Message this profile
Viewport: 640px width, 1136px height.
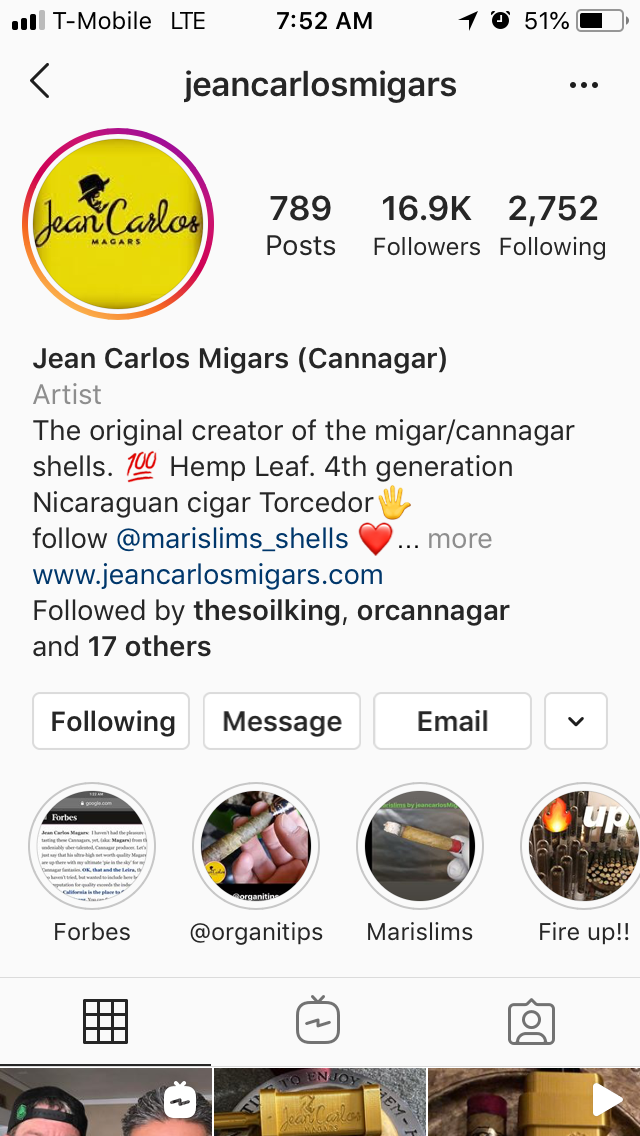pyautogui.click(x=282, y=721)
